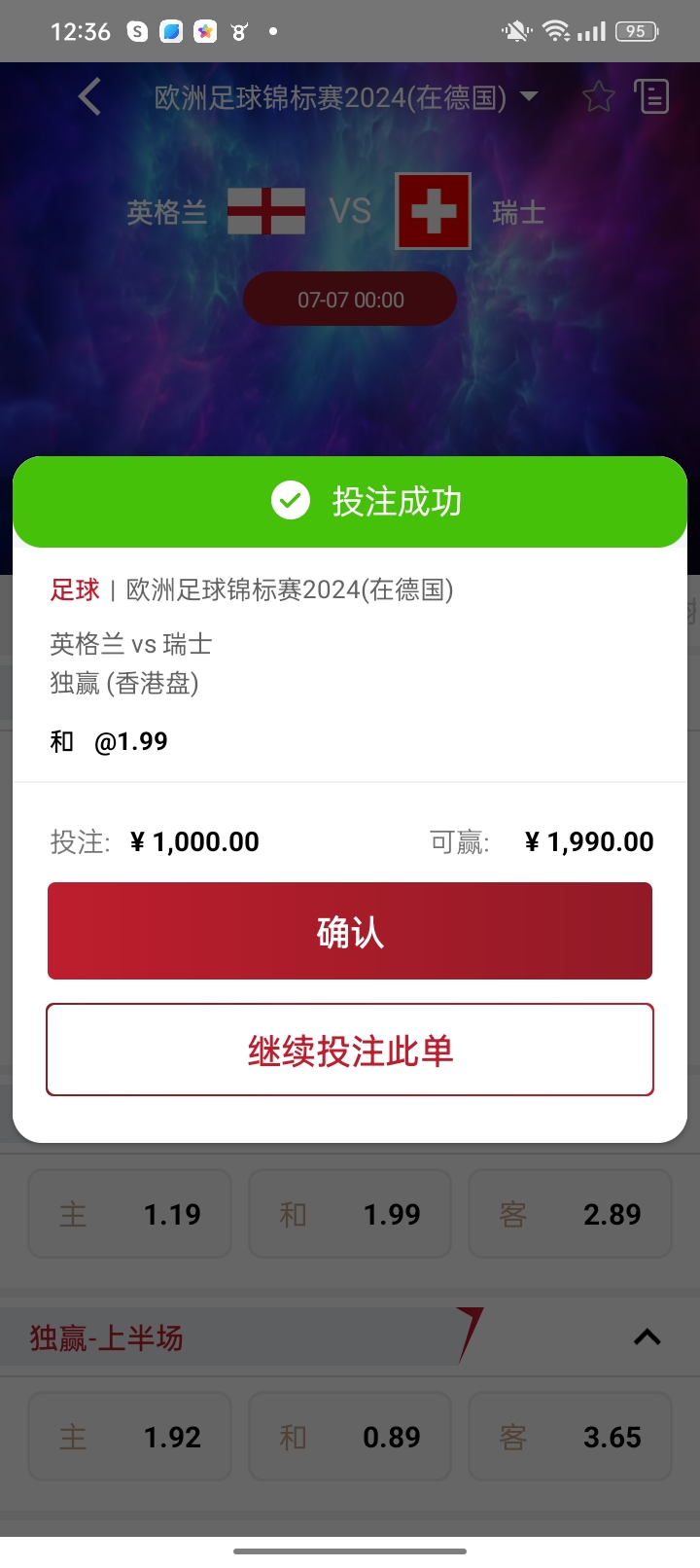Collapse the 独赢-上半场 section

[647, 1337]
